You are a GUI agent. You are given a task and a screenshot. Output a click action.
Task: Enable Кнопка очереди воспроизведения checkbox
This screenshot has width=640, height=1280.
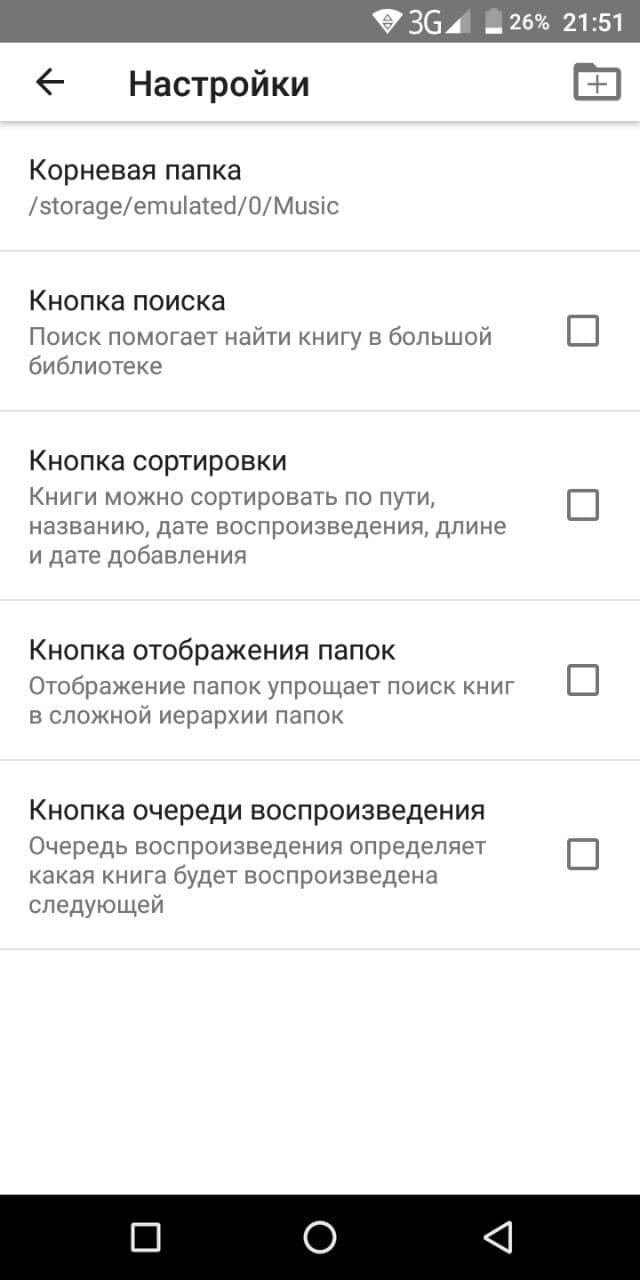[583, 855]
